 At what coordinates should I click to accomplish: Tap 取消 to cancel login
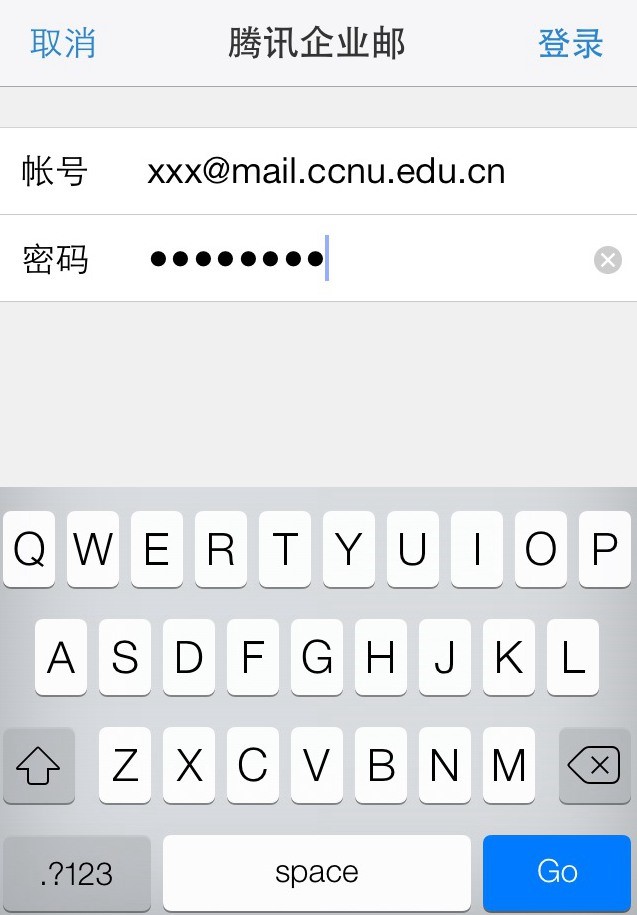click(x=62, y=44)
